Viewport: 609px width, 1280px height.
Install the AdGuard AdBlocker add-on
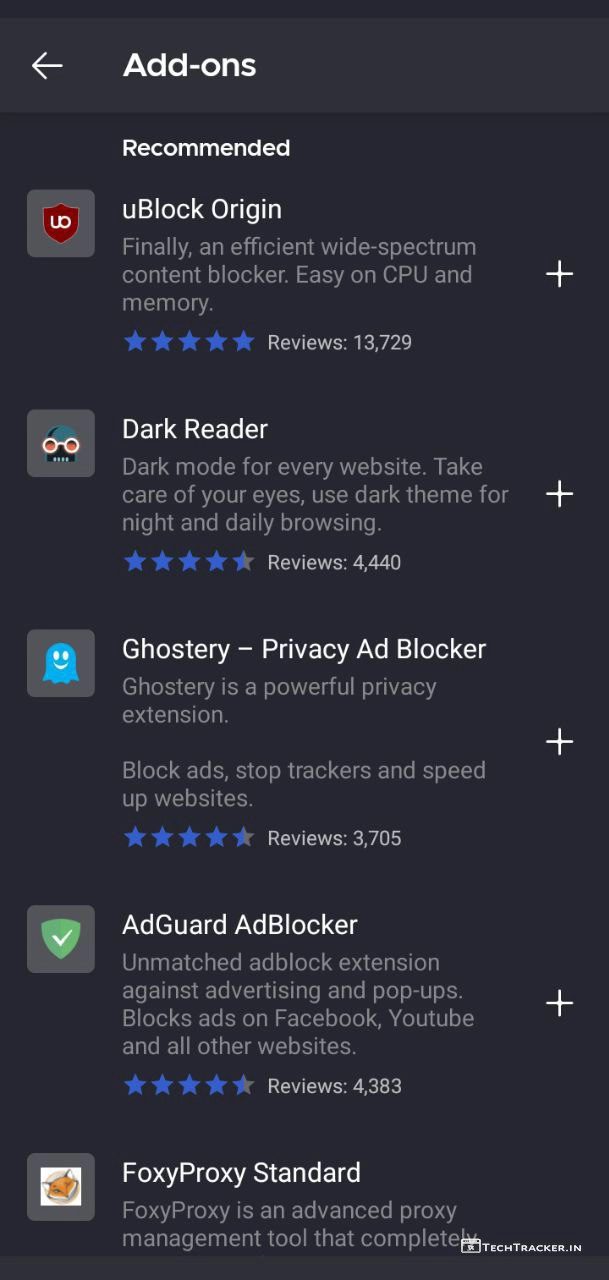pos(559,1004)
